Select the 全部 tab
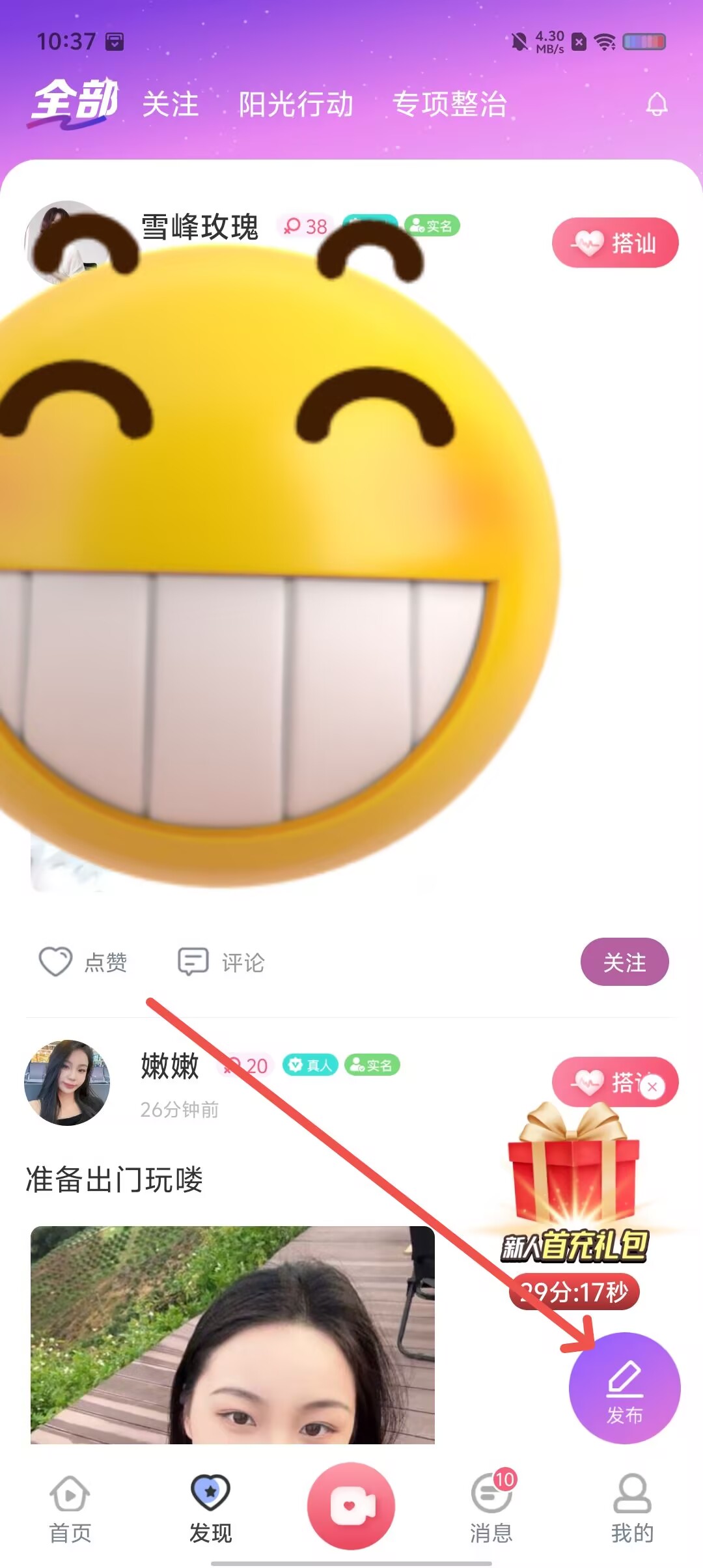The height and width of the screenshot is (1568, 703). click(74, 103)
